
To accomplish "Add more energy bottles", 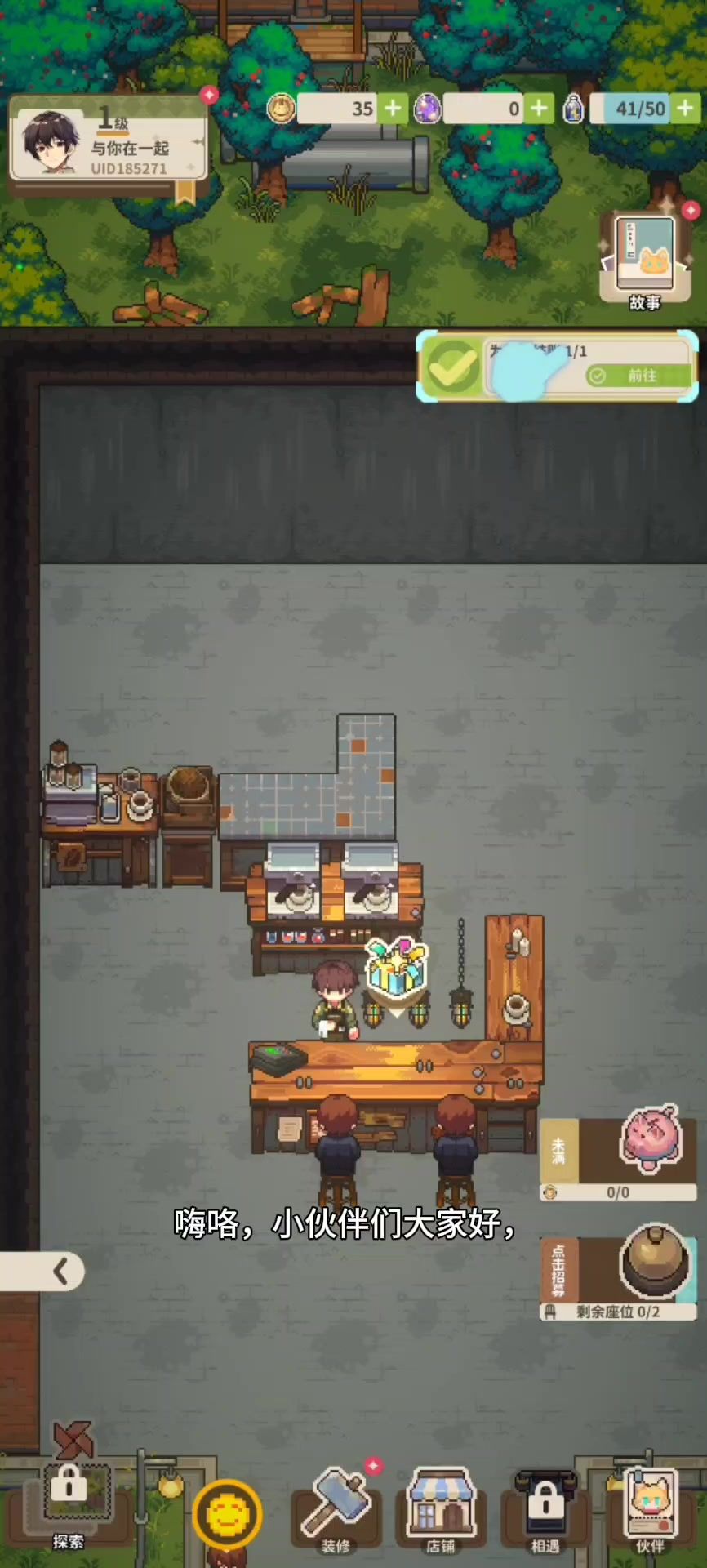I will tap(684, 109).
